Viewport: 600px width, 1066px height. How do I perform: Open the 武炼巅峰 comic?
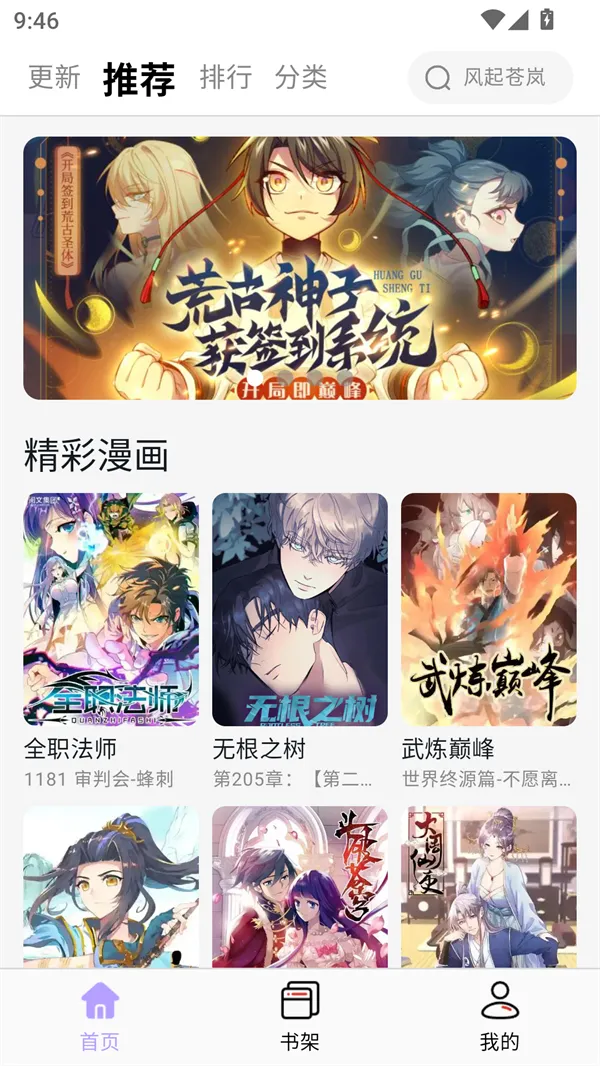[x=488, y=609]
